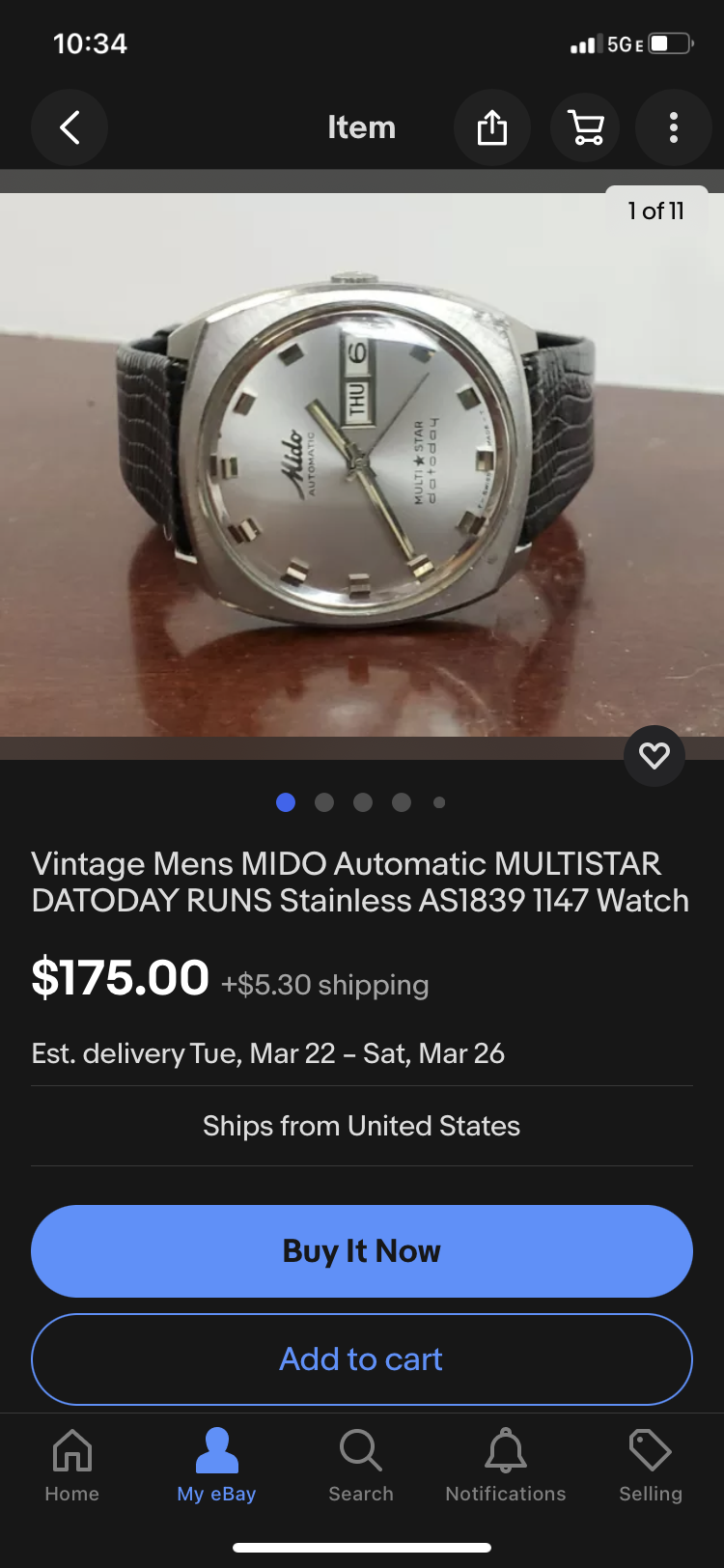Add this watch to your watchlist
The height and width of the screenshot is (1568, 724).
click(654, 755)
